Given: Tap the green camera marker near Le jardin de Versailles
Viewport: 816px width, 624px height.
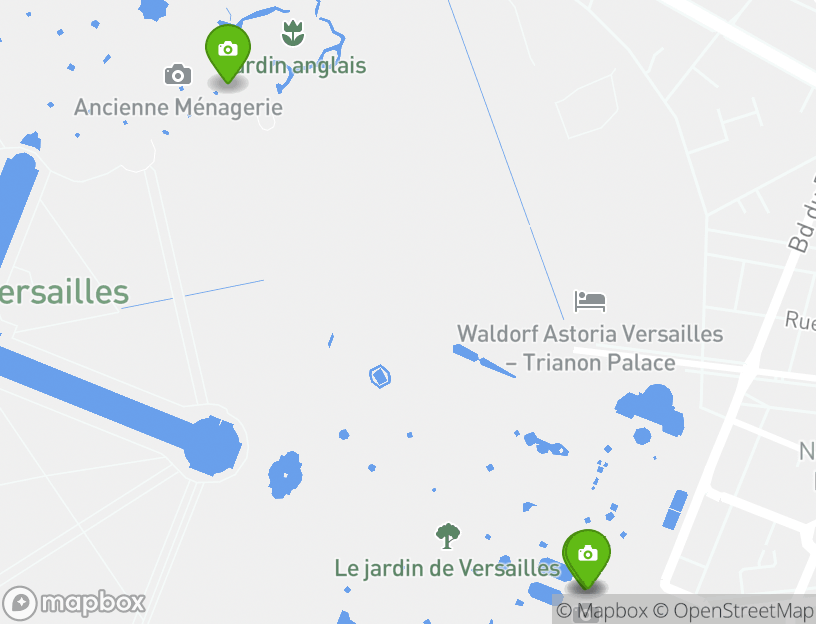Looking at the screenshot, I should coord(587,555).
